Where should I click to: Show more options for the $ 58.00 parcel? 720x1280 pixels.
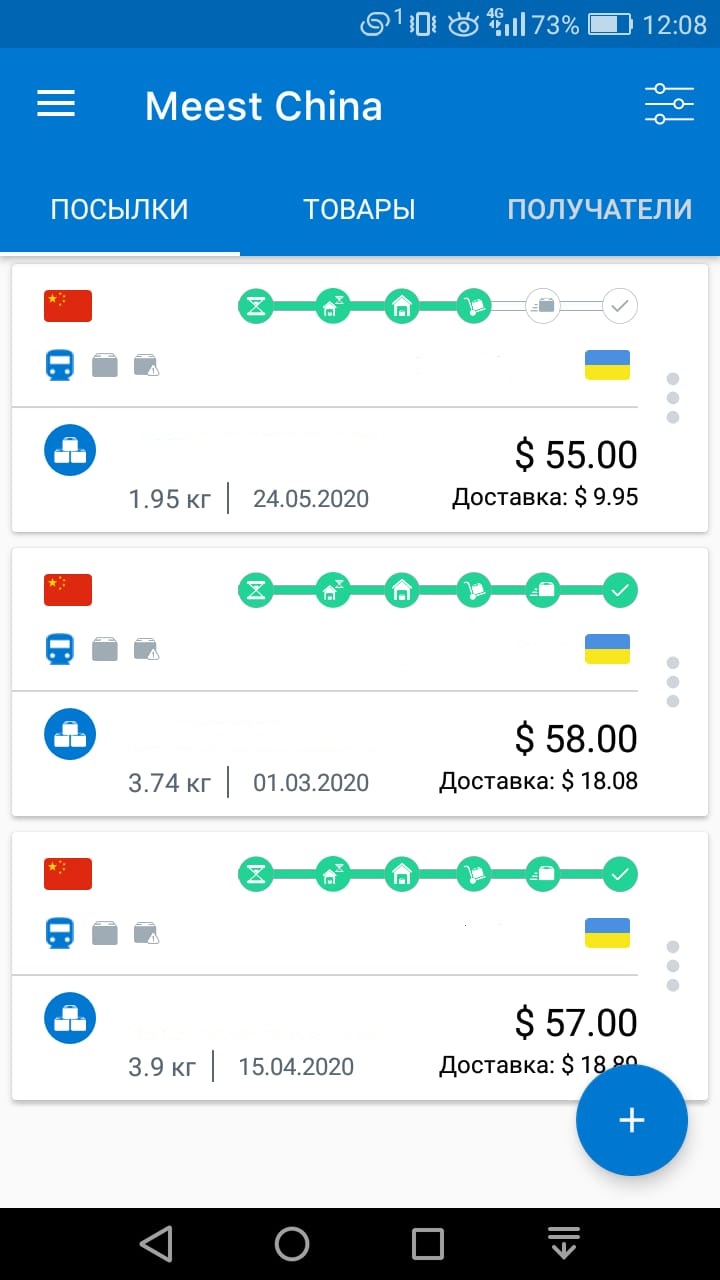[x=673, y=682]
